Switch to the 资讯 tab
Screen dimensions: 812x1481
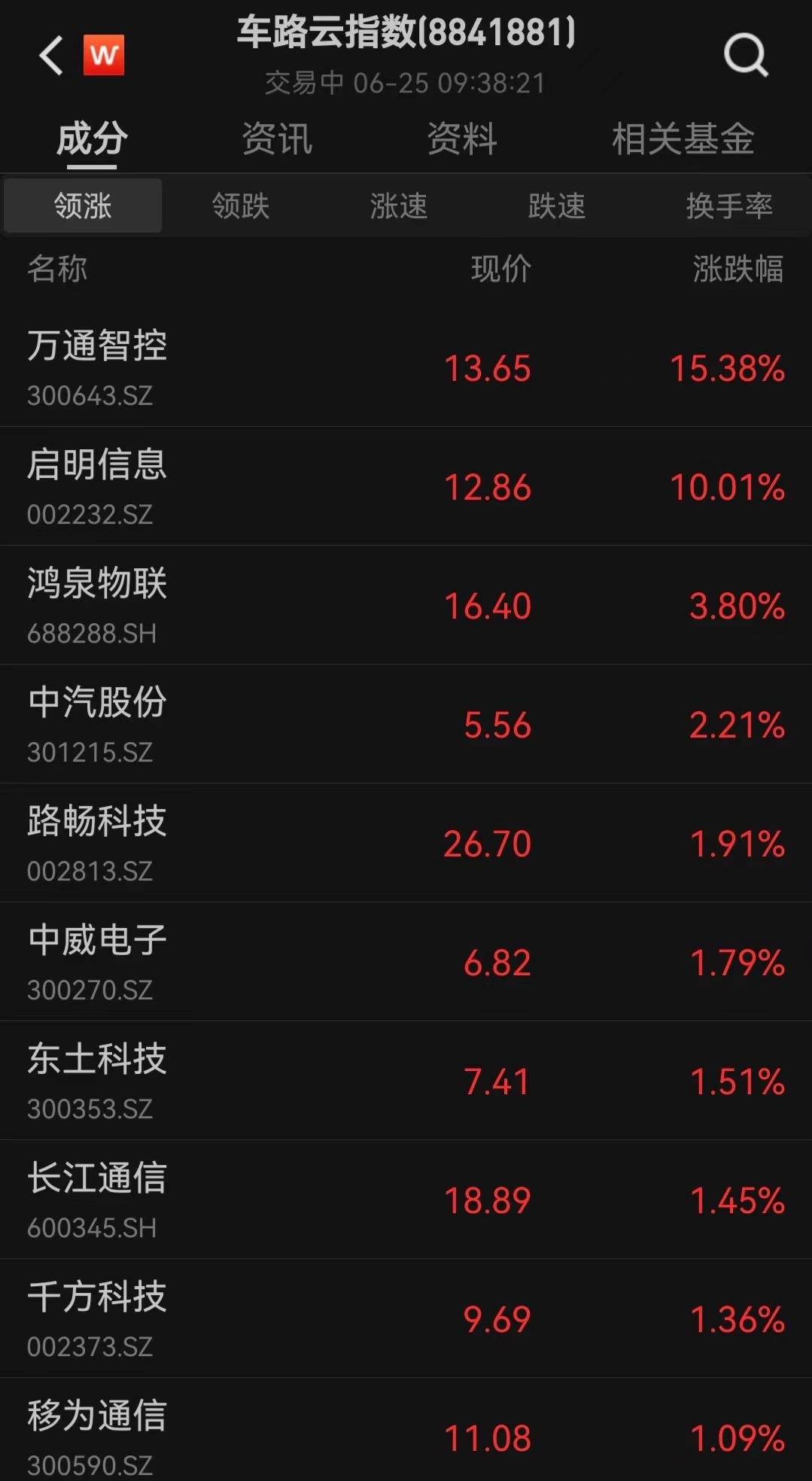pos(277,139)
